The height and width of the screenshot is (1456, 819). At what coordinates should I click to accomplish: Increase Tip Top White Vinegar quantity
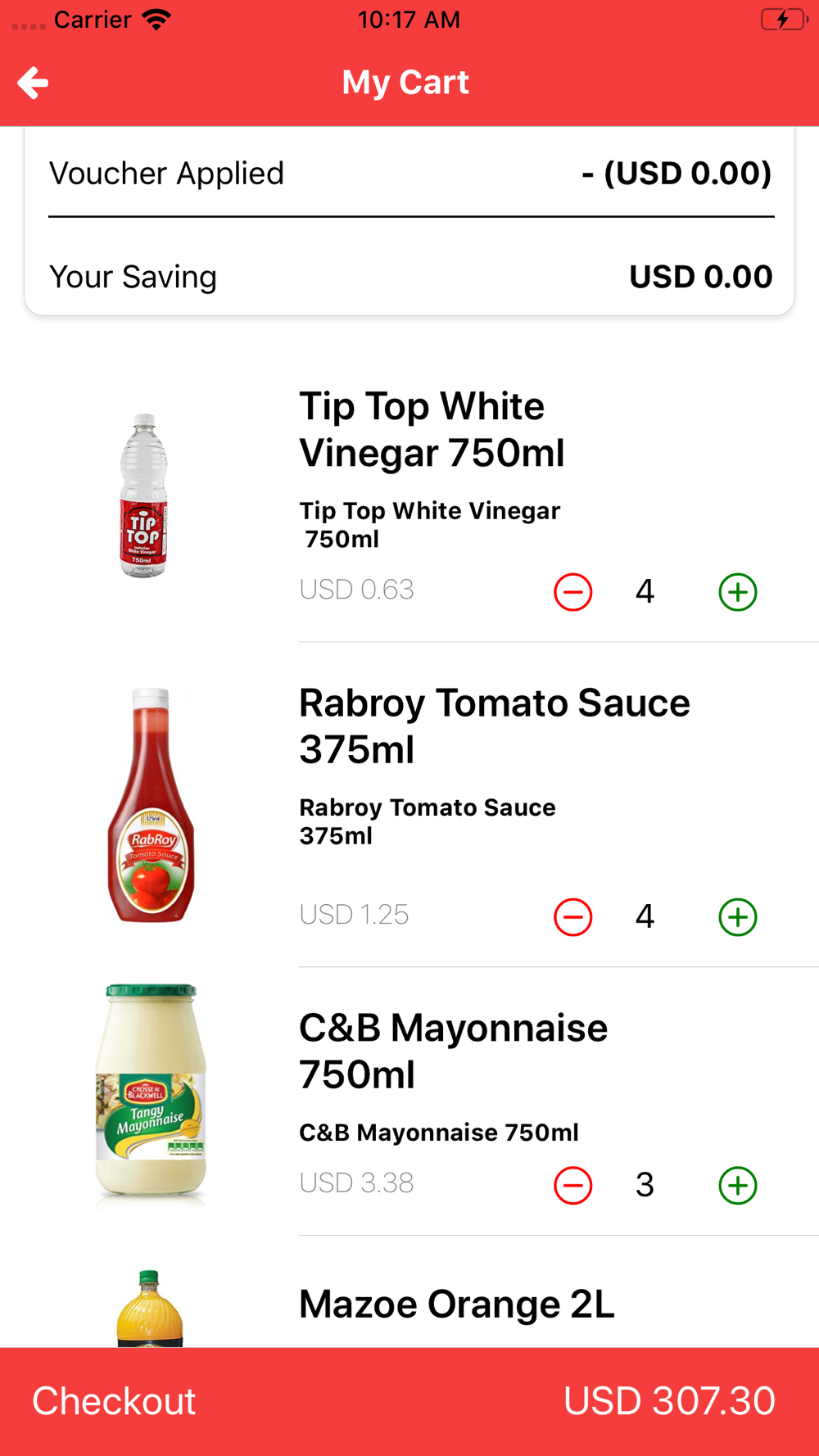pyautogui.click(x=738, y=592)
